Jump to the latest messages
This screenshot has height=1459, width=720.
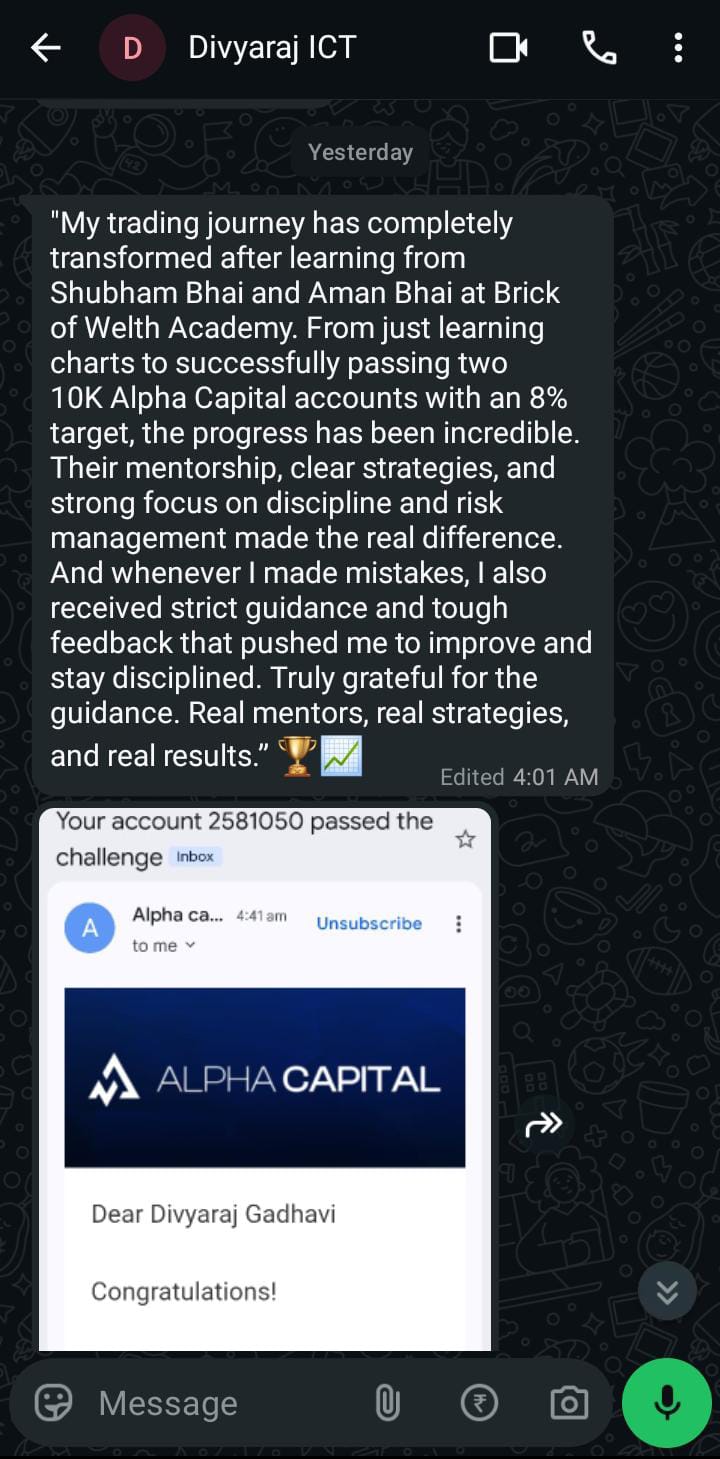pos(667,1292)
